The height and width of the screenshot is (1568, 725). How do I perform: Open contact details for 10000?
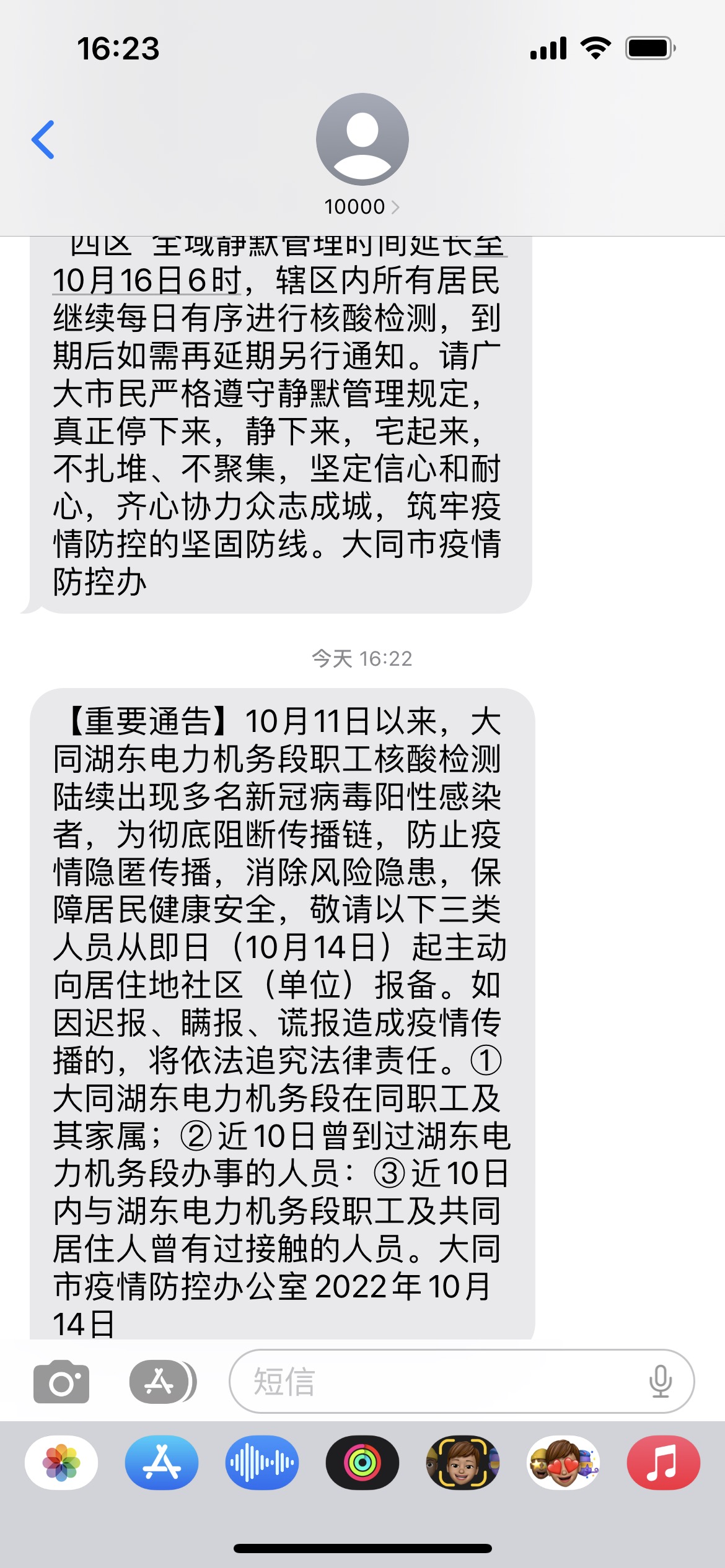362,155
